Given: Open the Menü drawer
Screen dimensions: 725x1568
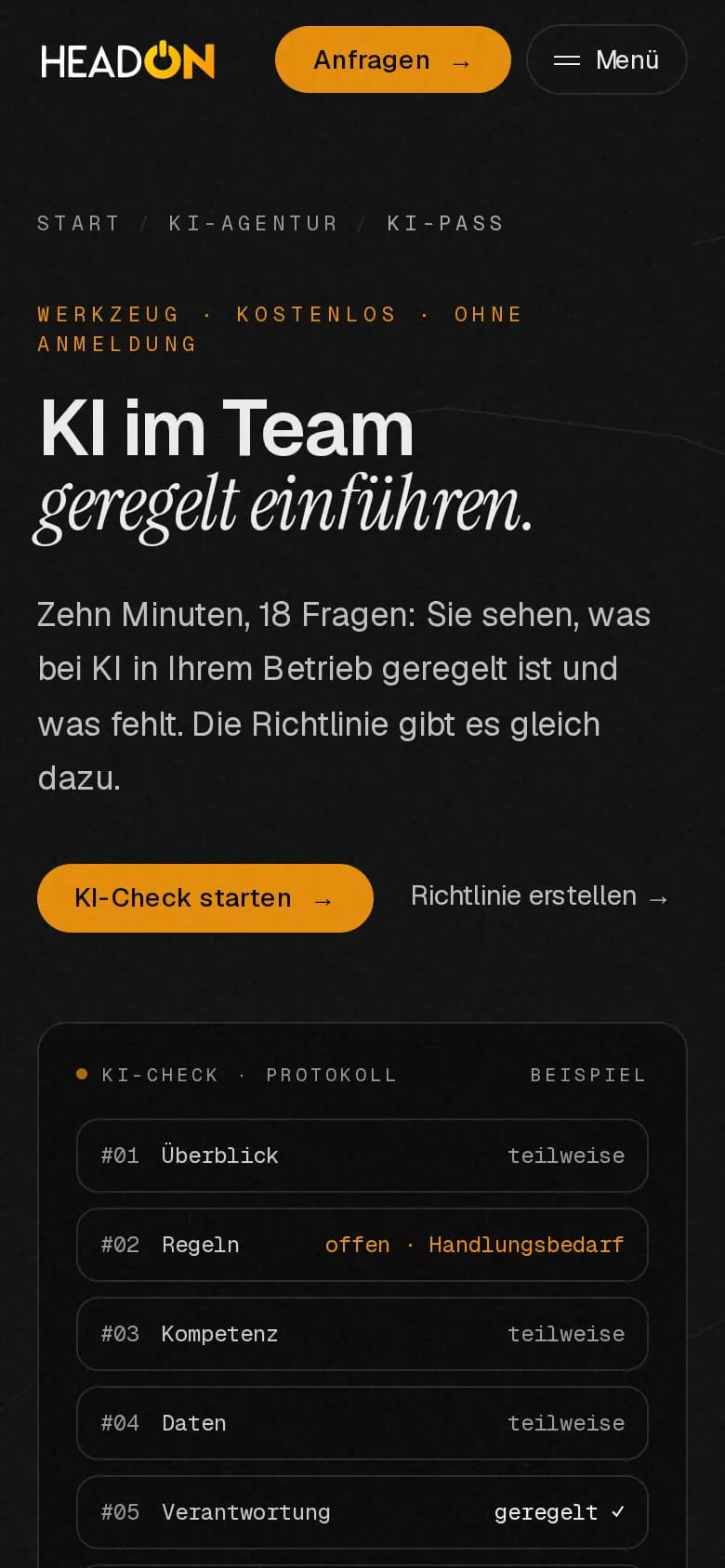Looking at the screenshot, I should coord(607,59).
